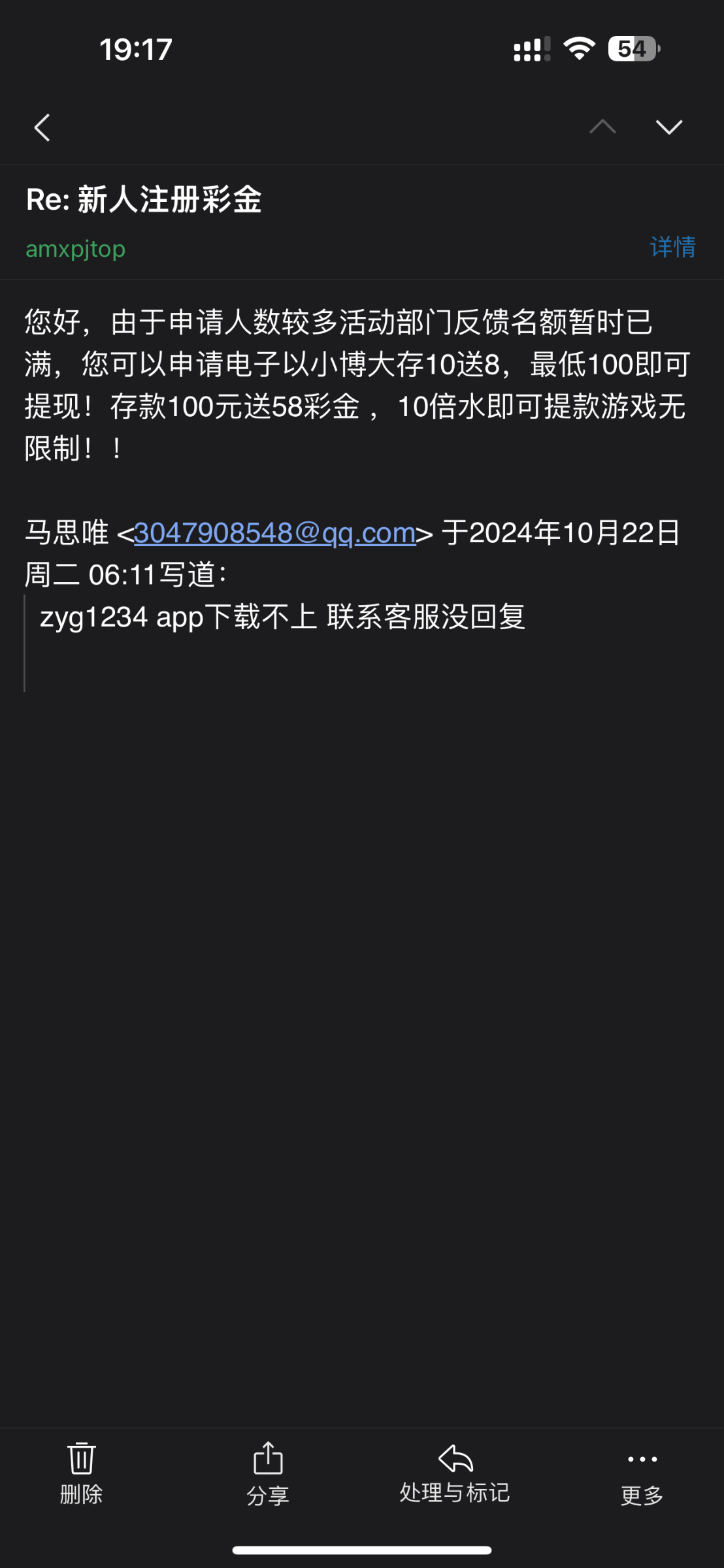This screenshot has height=1568, width=724.
Task: Share this email via 分享
Action: [x=268, y=1474]
